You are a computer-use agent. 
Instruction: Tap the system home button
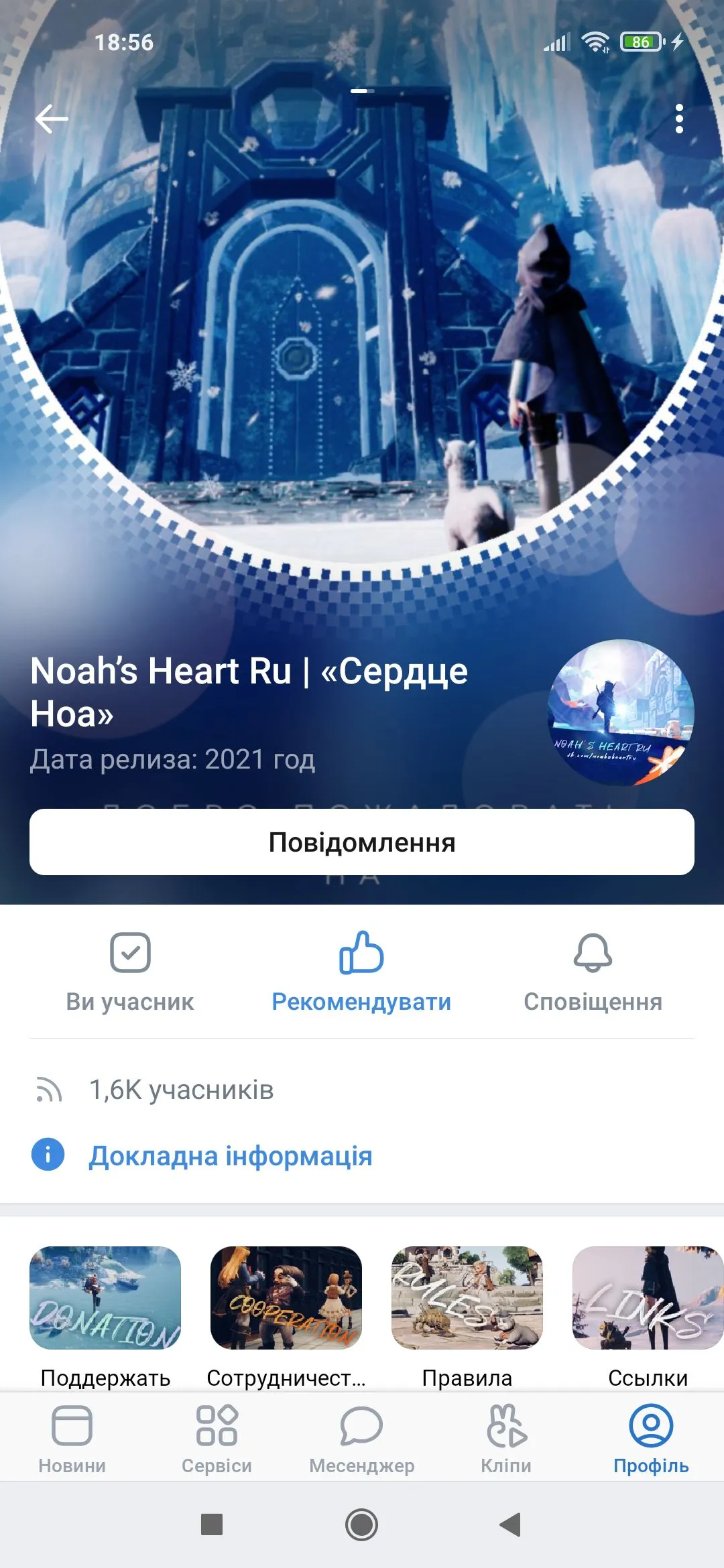click(x=362, y=1524)
